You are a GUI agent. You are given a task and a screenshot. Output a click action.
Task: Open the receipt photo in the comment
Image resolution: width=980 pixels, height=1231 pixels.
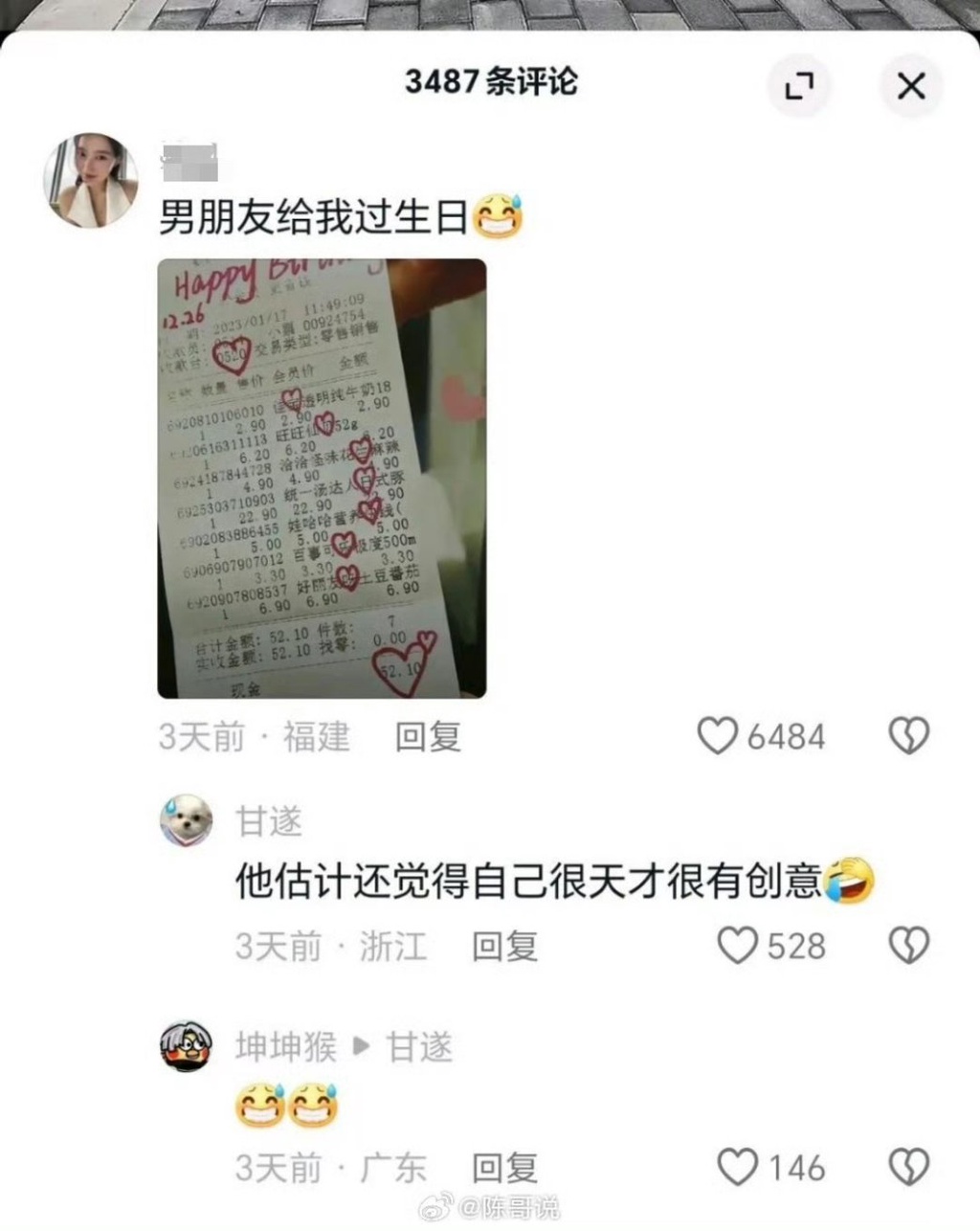(322, 478)
